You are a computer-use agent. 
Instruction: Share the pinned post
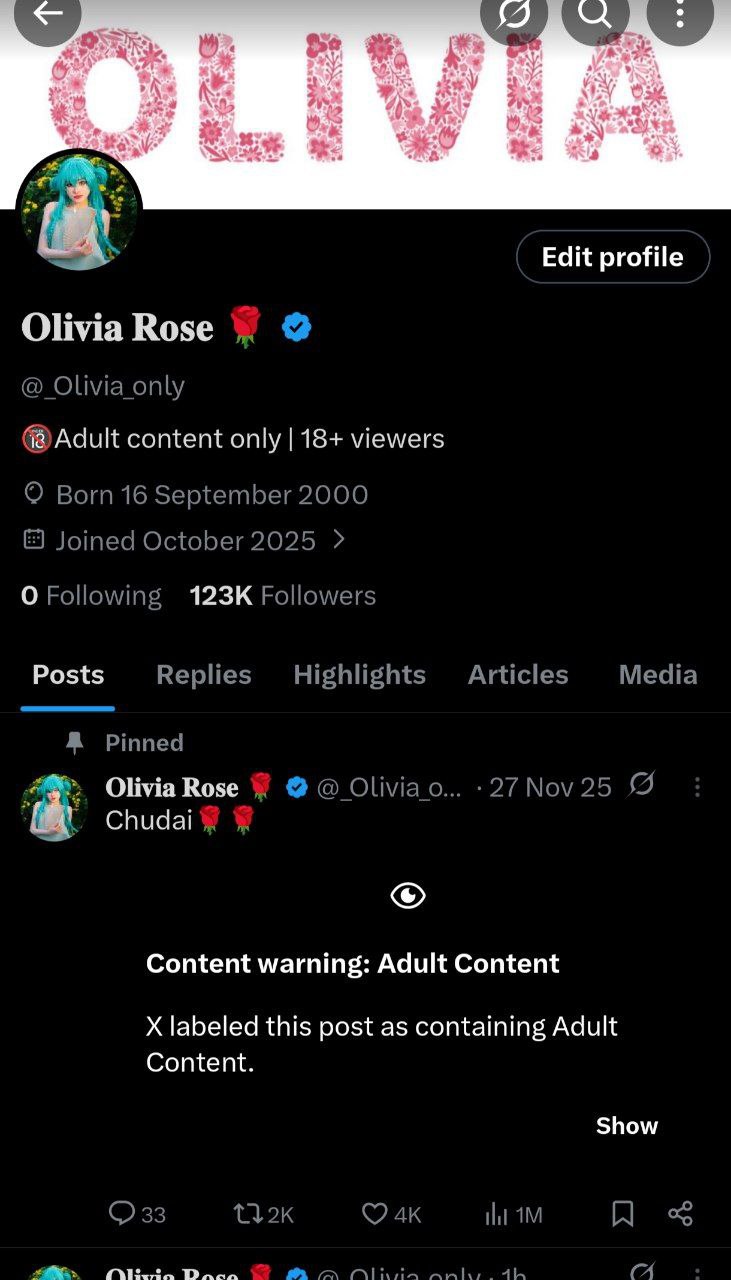680,1214
